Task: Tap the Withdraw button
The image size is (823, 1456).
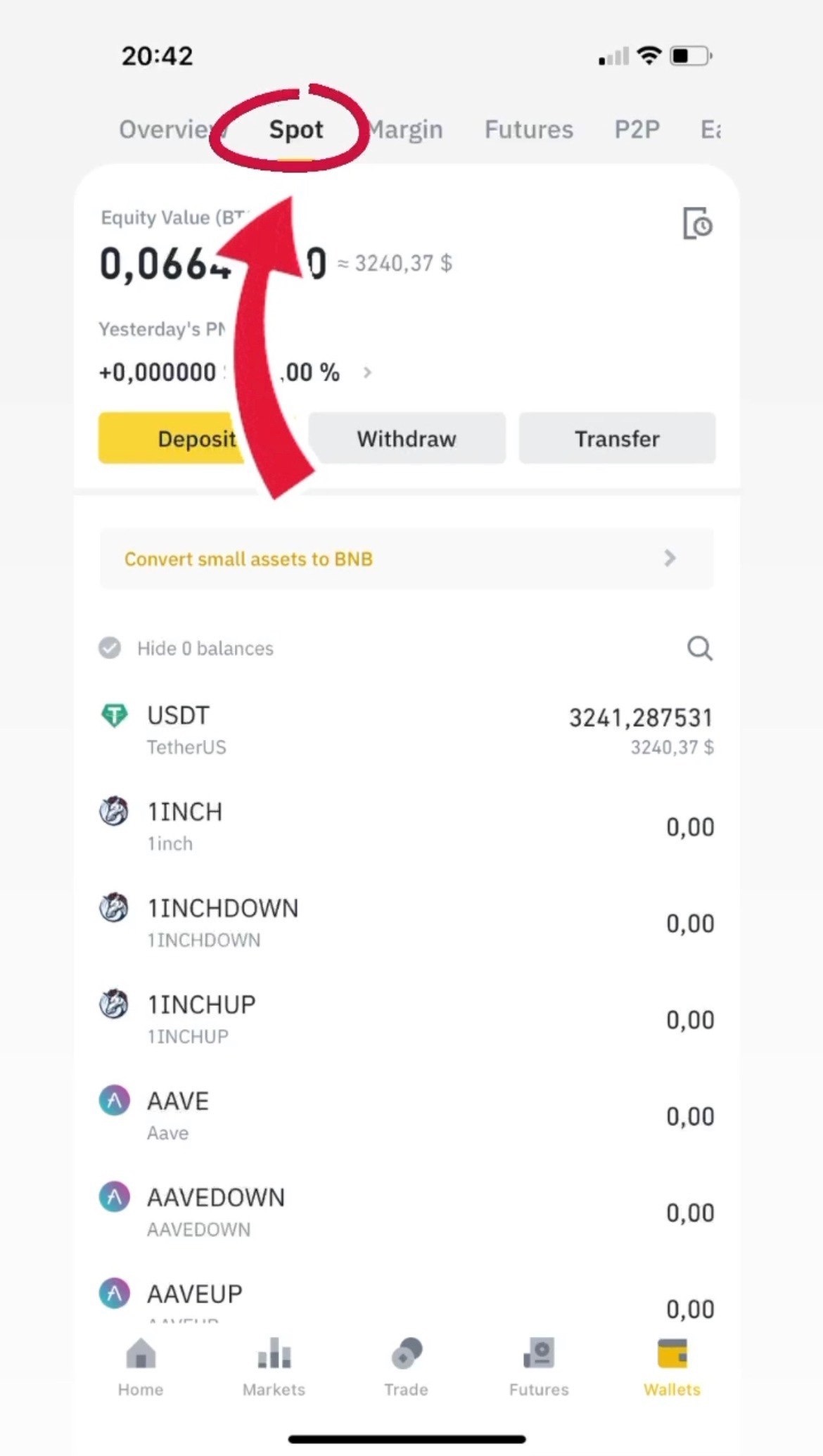Action: click(407, 438)
